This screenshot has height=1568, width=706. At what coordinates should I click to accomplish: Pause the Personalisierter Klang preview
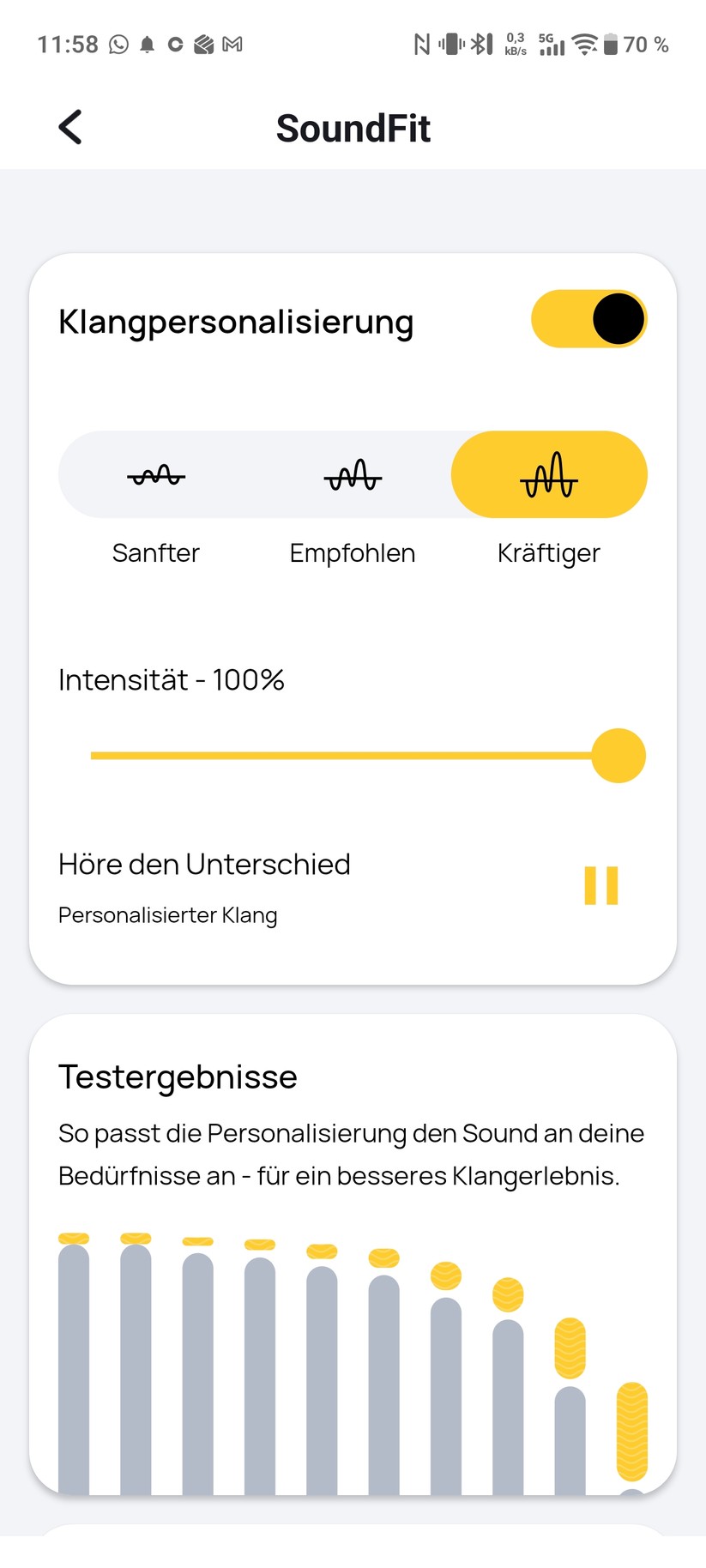point(601,887)
